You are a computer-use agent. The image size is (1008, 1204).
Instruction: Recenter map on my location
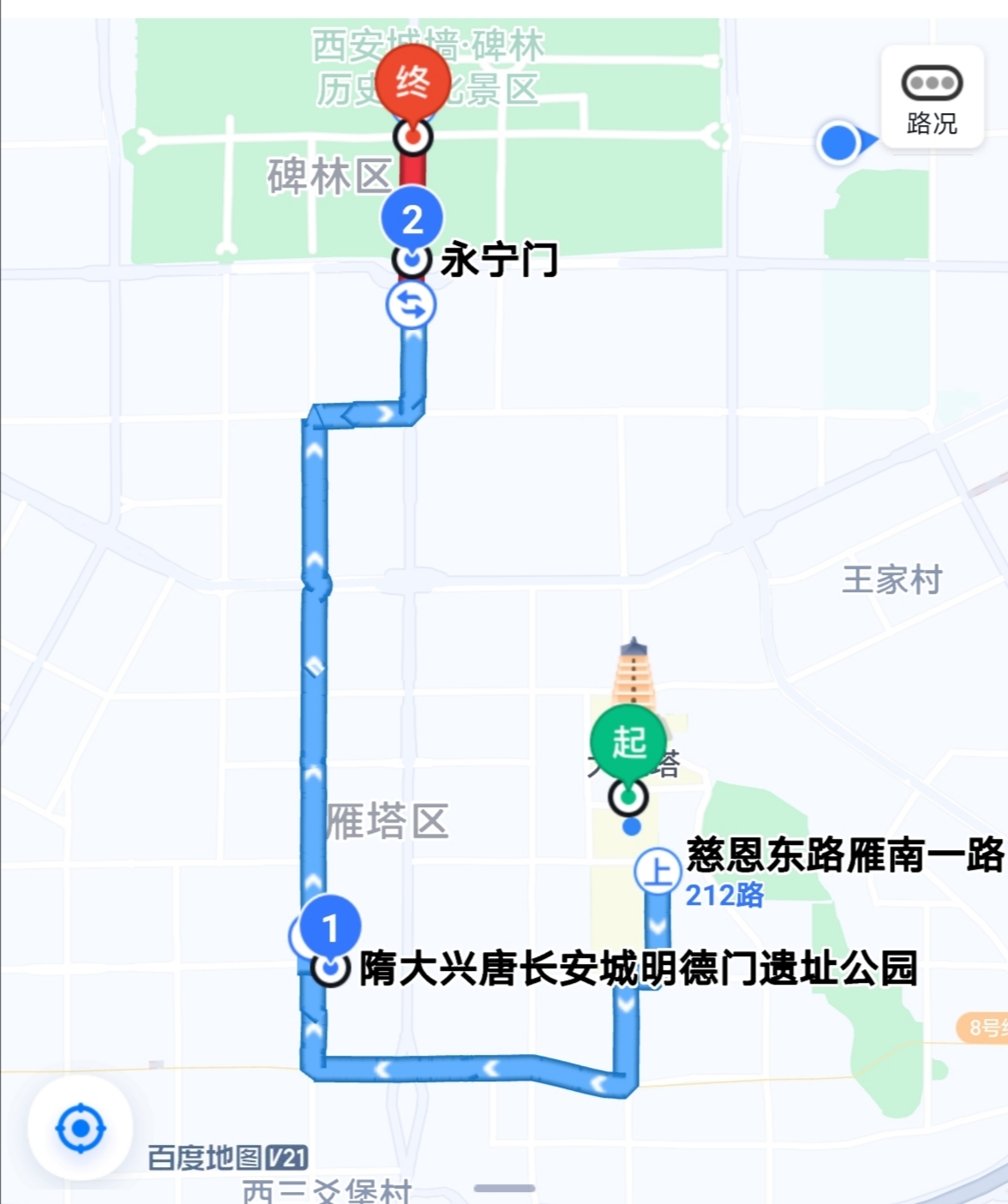[81, 1128]
